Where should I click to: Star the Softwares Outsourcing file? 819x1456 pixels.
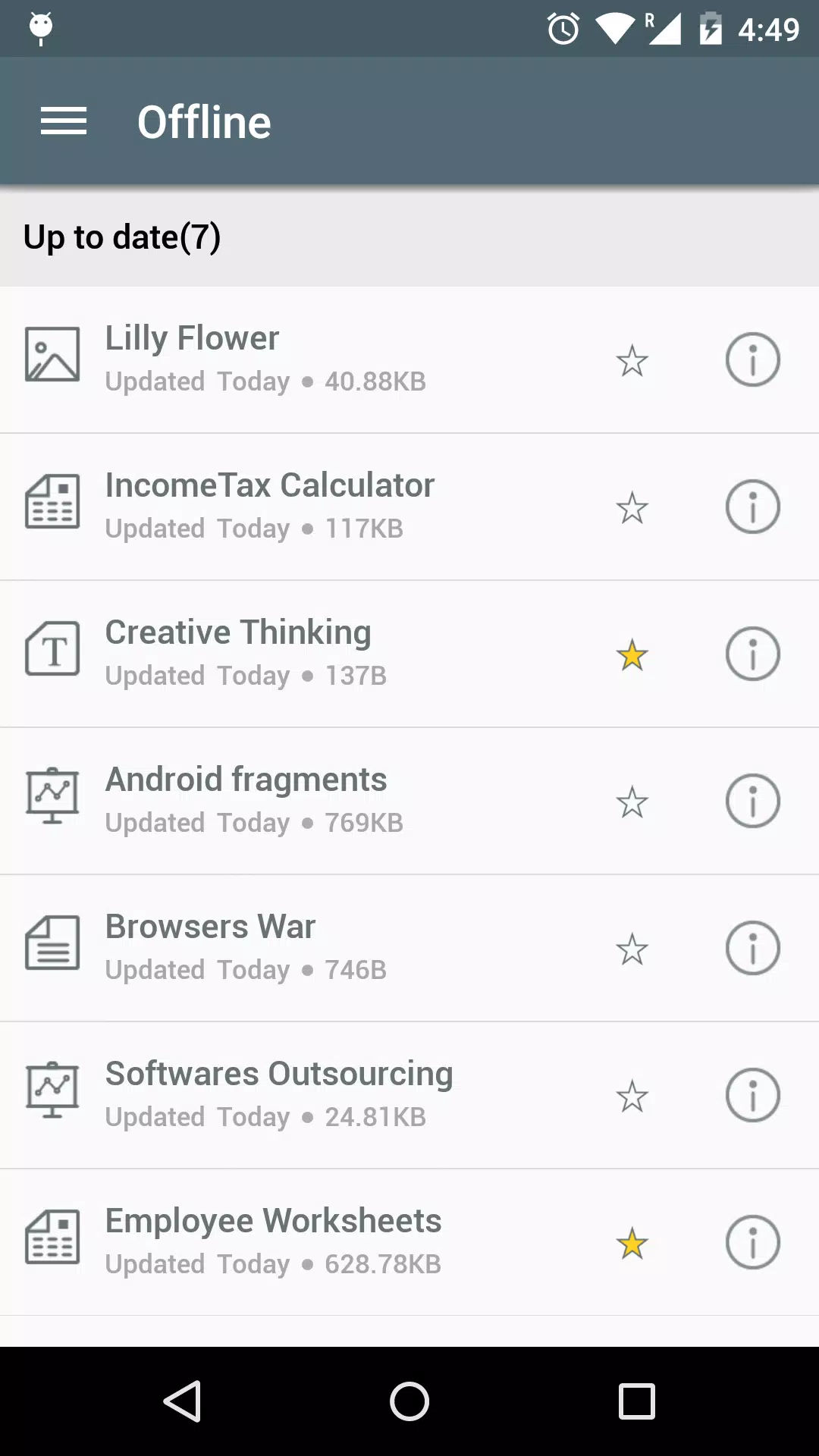click(x=632, y=1096)
